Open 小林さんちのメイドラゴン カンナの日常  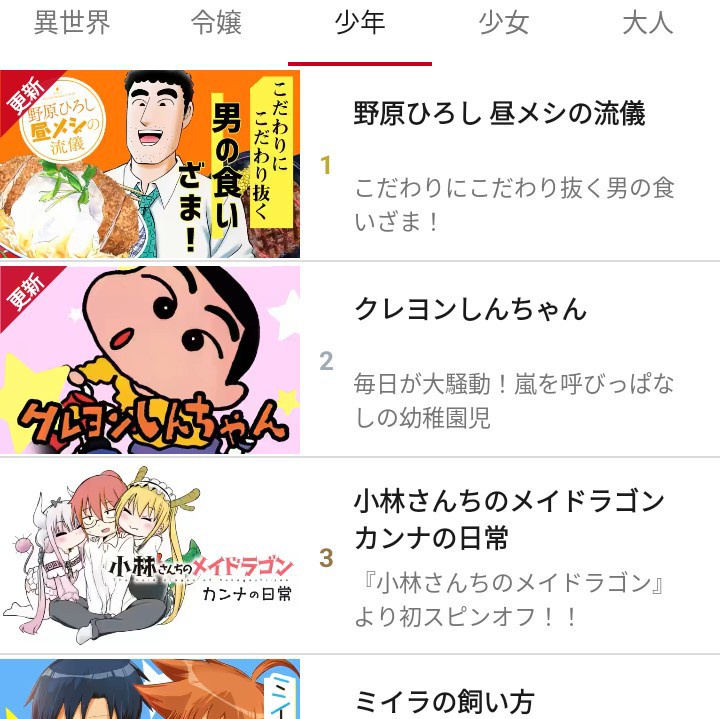509,519
